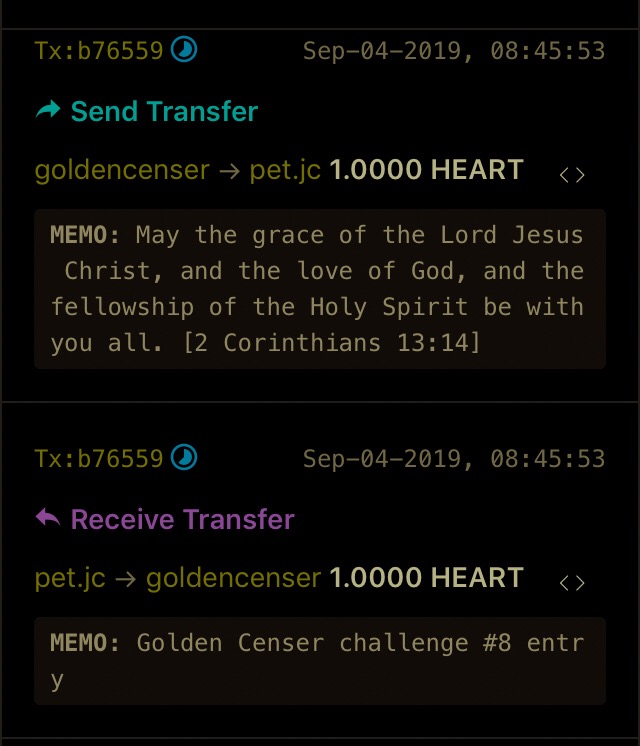Open goldencenser account in Send Transfer row
This screenshot has height=746, width=640.
pyautogui.click(x=122, y=171)
